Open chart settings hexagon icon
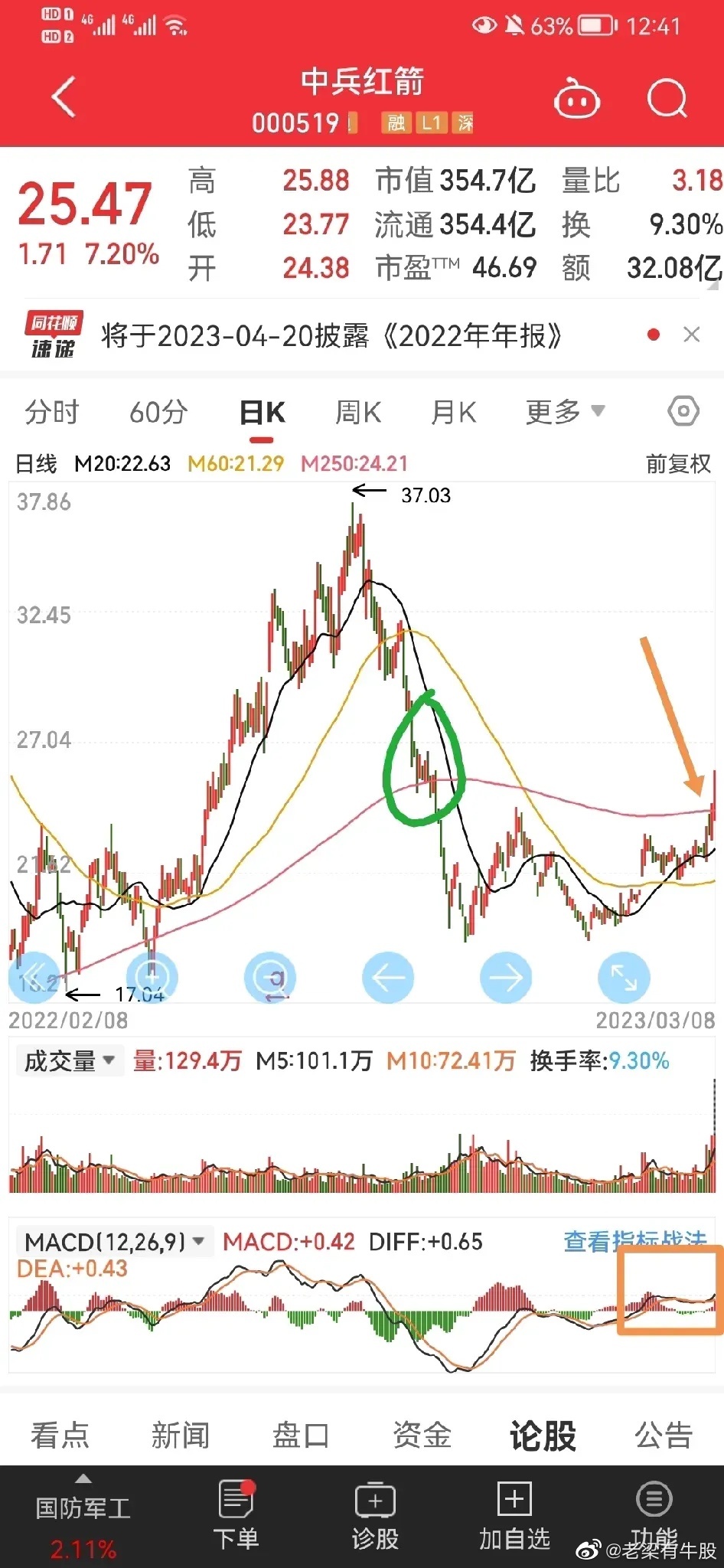 point(683,412)
